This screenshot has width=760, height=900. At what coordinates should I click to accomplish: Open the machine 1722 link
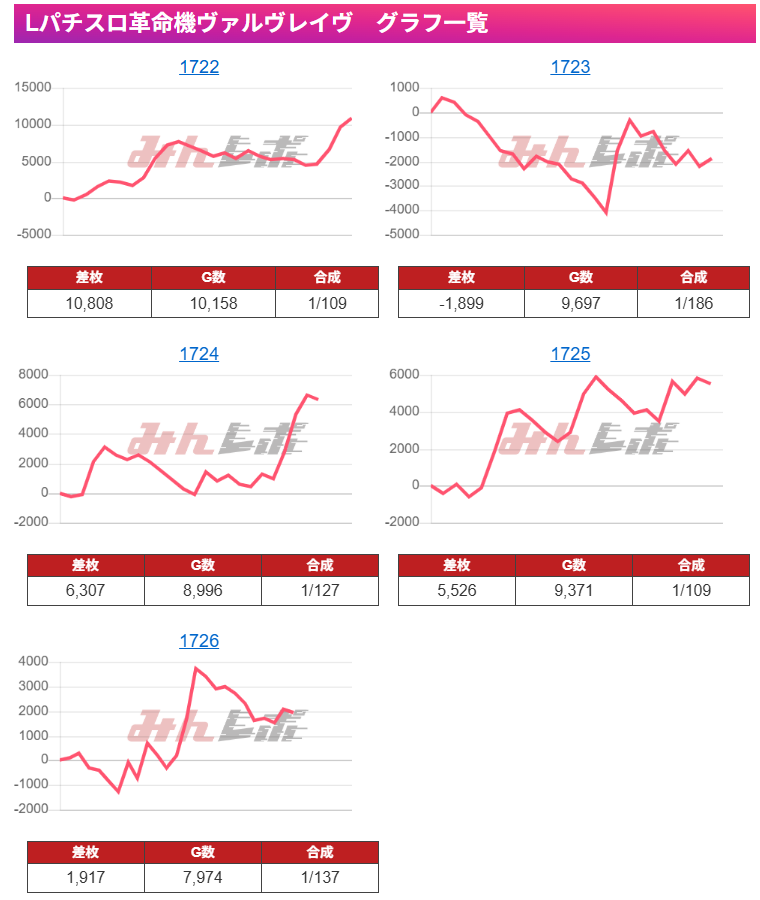click(x=199, y=67)
